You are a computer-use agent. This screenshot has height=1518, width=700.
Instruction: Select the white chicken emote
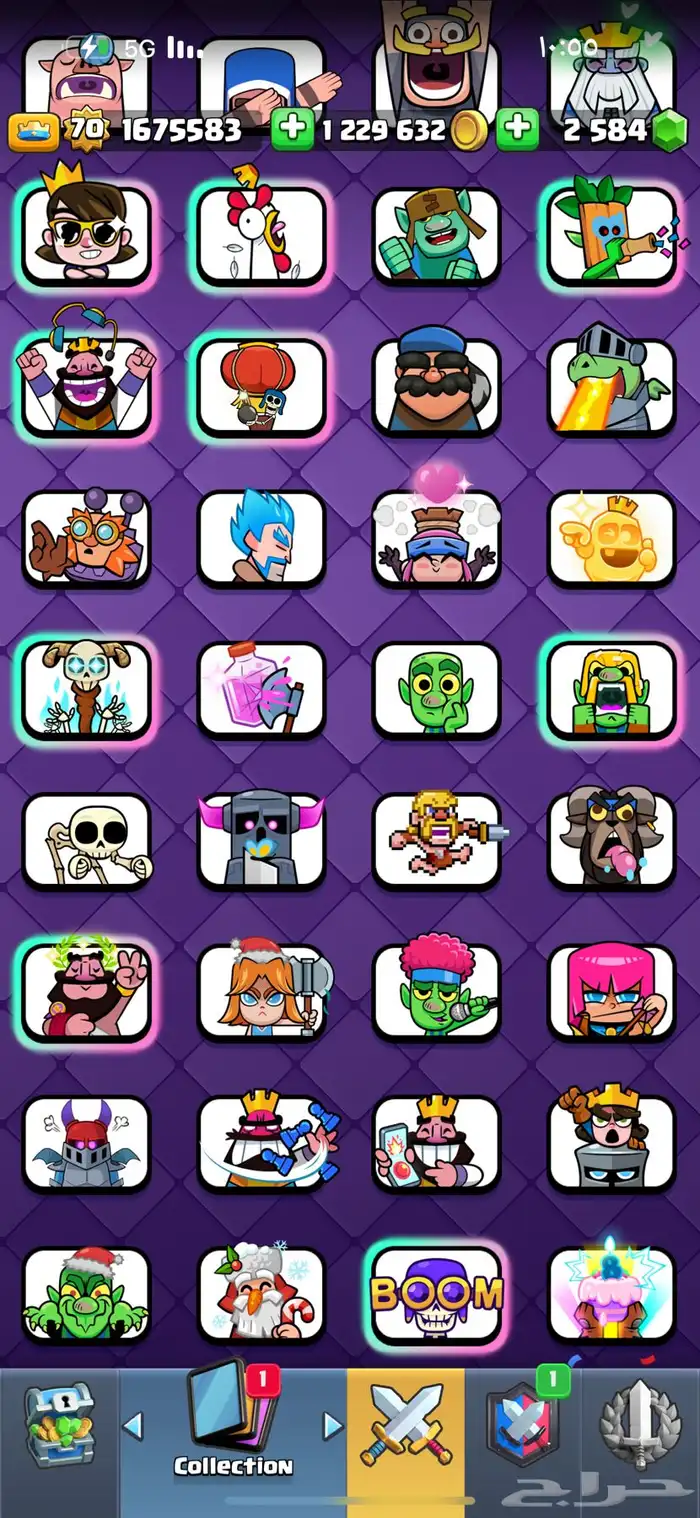(x=261, y=234)
